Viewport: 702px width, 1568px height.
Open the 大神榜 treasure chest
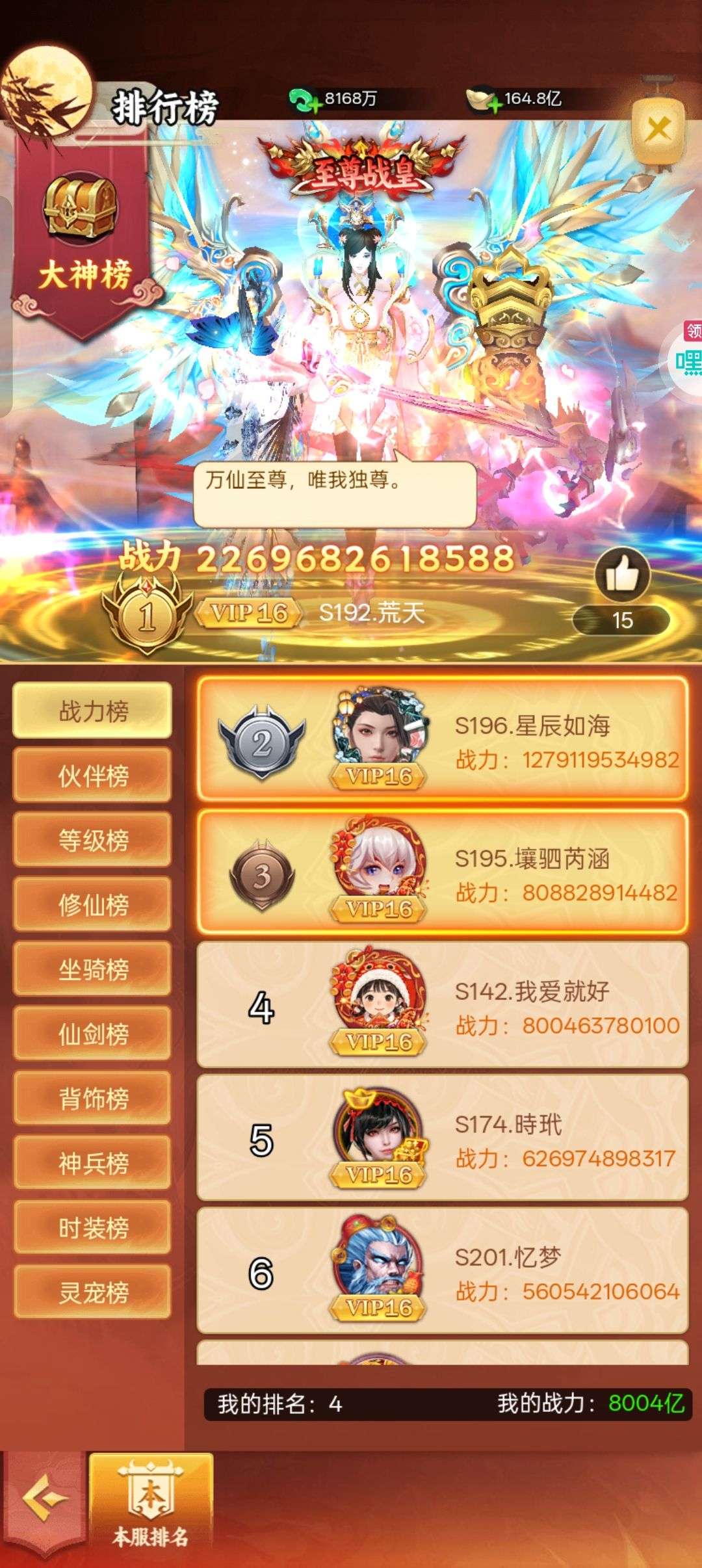[x=81, y=209]
